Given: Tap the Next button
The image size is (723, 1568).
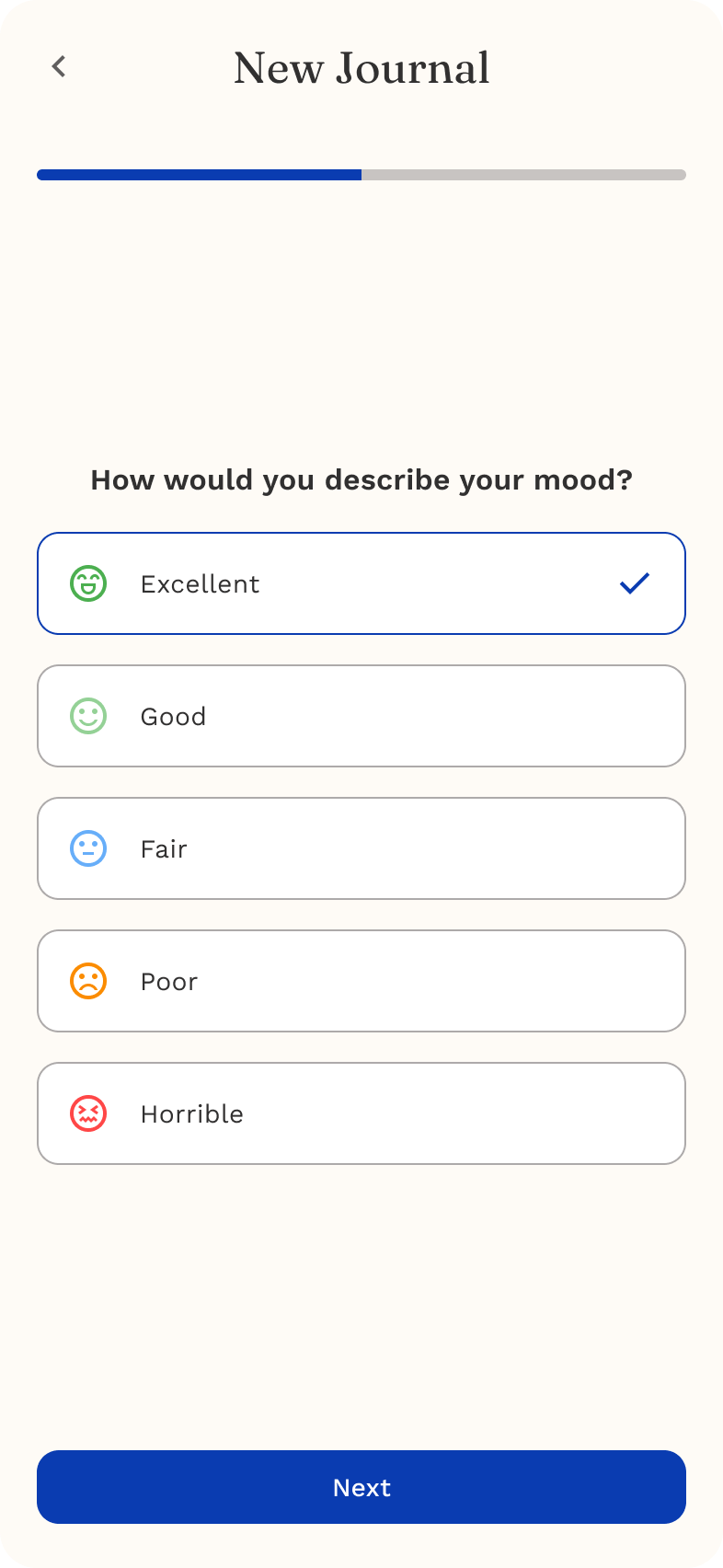Looking at the screenshot, I should point(361,1487).
